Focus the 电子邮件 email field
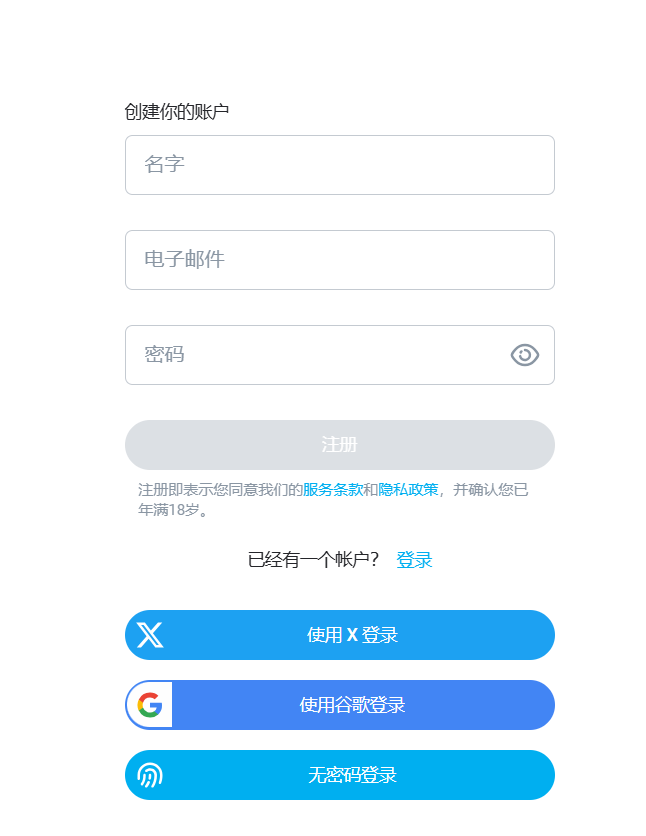The height and width of the screenshot is (836, 646). coord(339,260)
